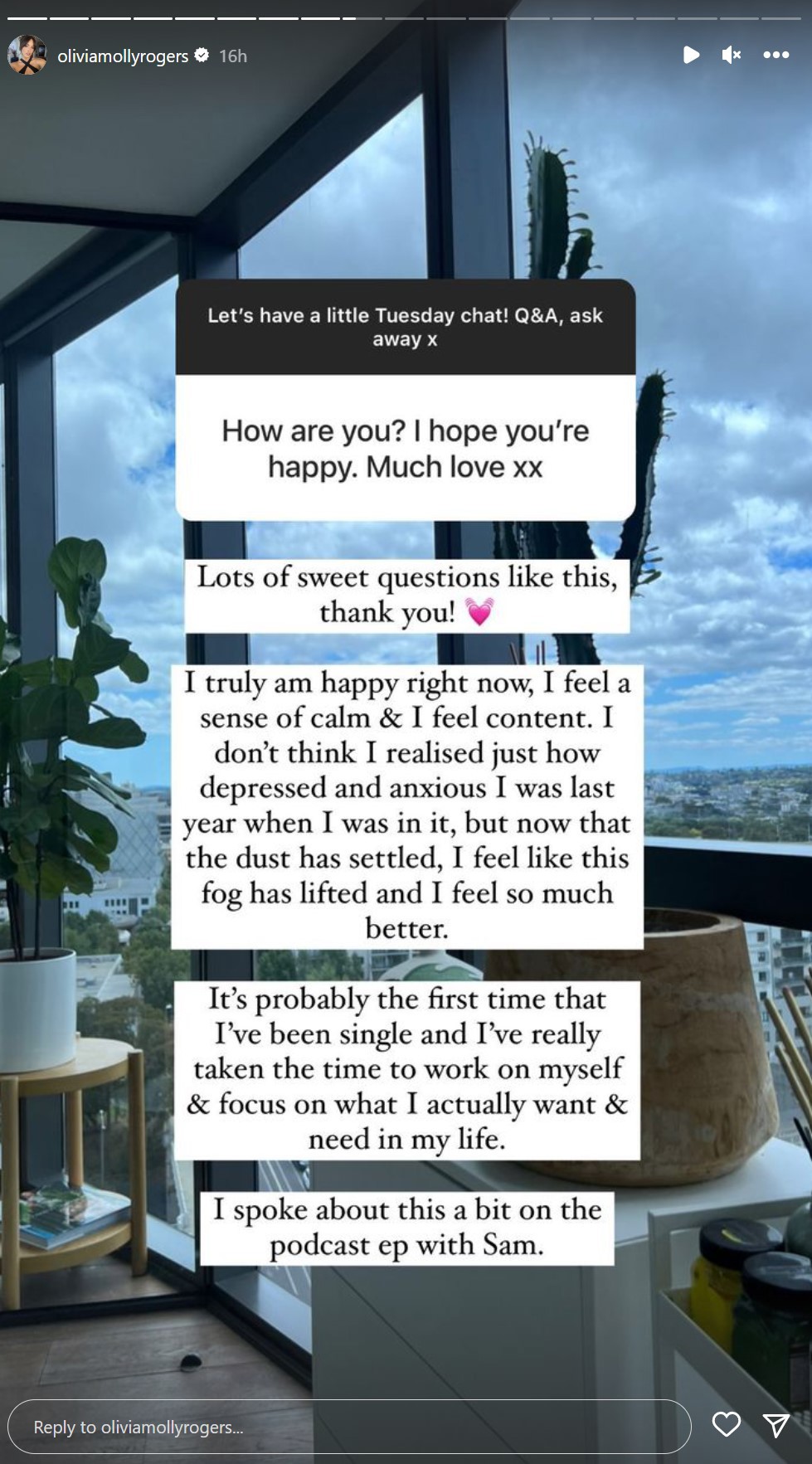Resume story playback with play icon
This screenshot has width=812, height=1464.
tap(691, 55)
